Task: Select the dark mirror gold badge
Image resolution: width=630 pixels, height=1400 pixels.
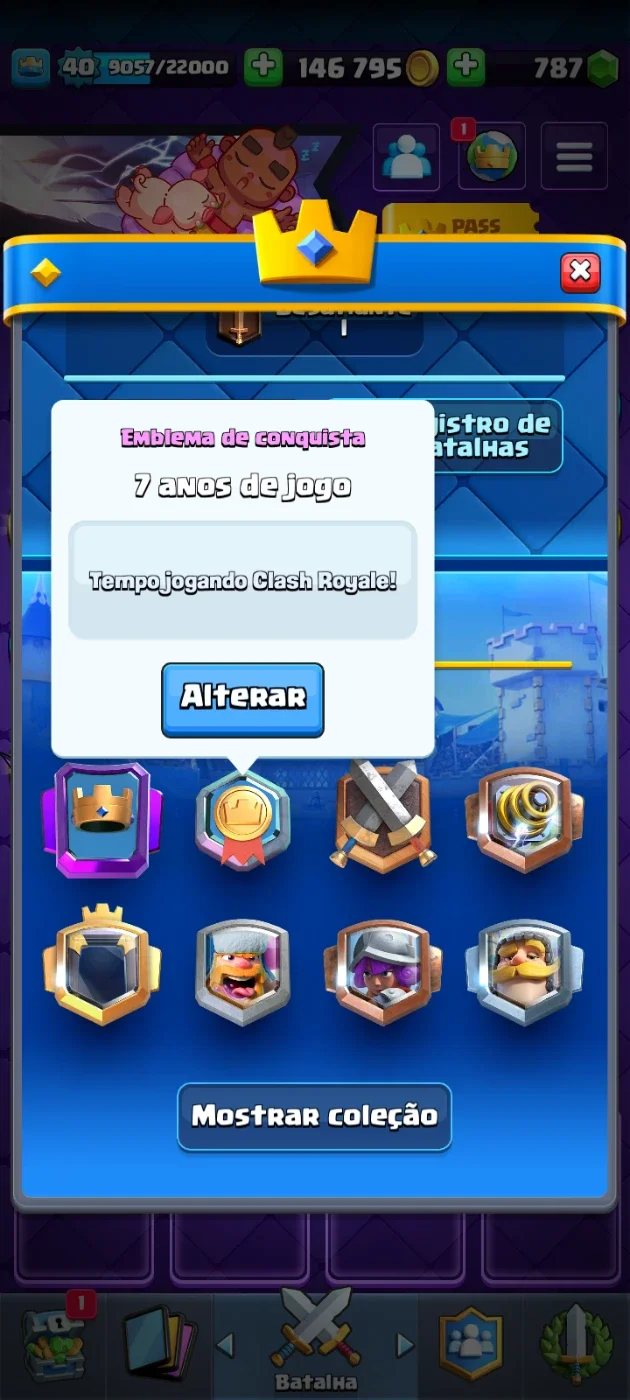Action: pyautogui.click(x=101, y=964)
